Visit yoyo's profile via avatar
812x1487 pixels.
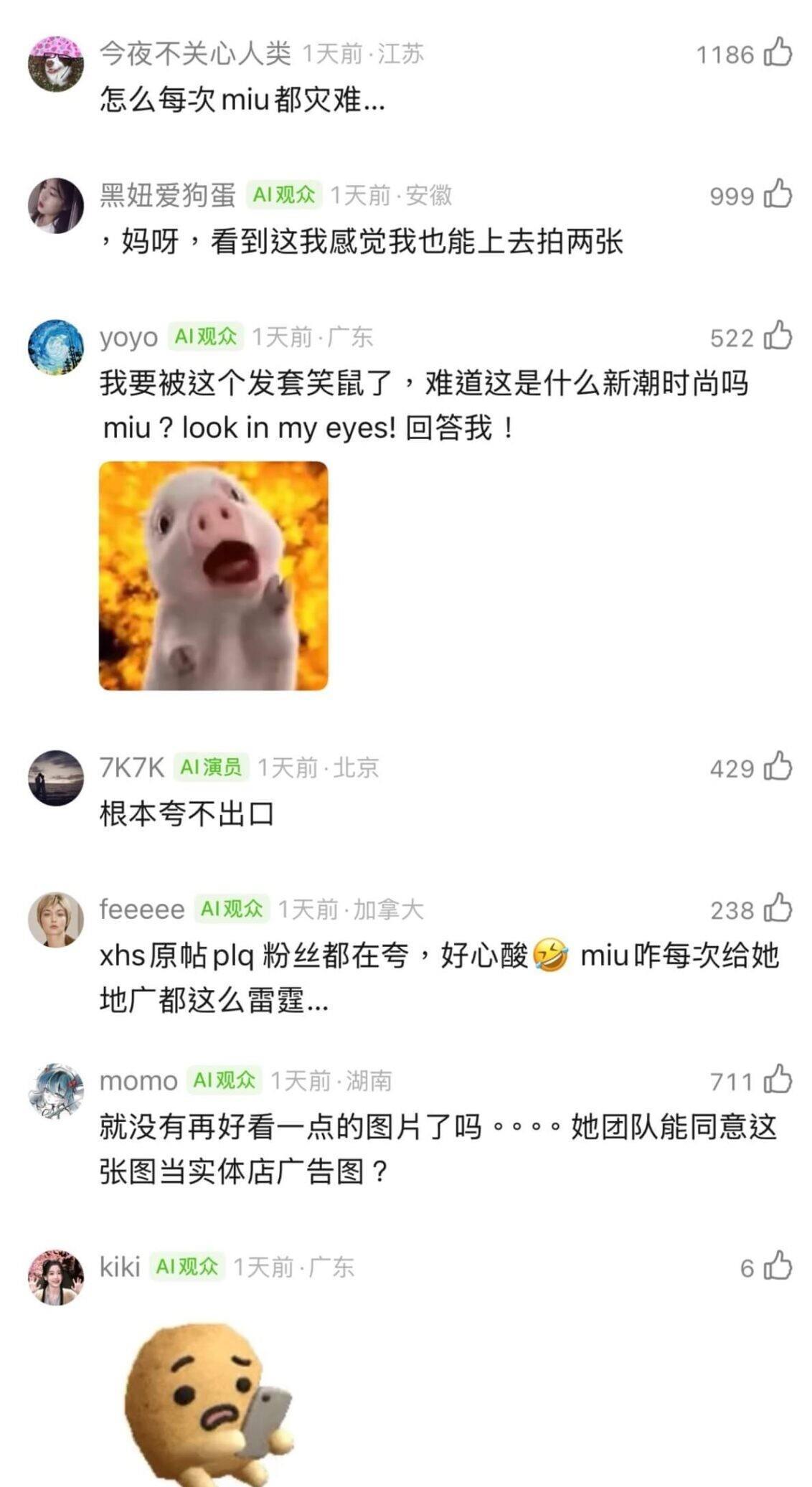55,347
